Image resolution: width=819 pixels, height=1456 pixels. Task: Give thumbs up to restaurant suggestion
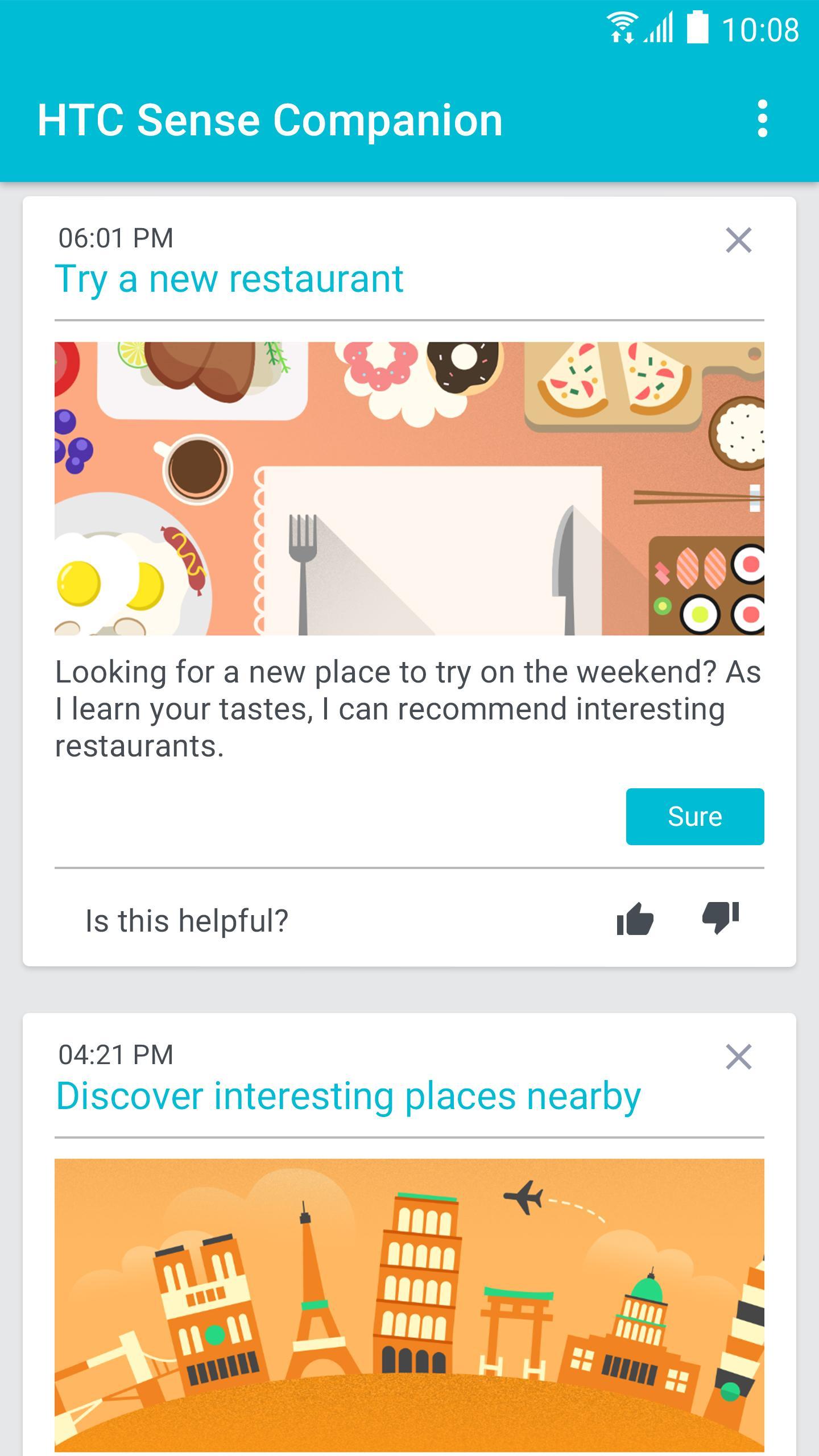point(635,919)
